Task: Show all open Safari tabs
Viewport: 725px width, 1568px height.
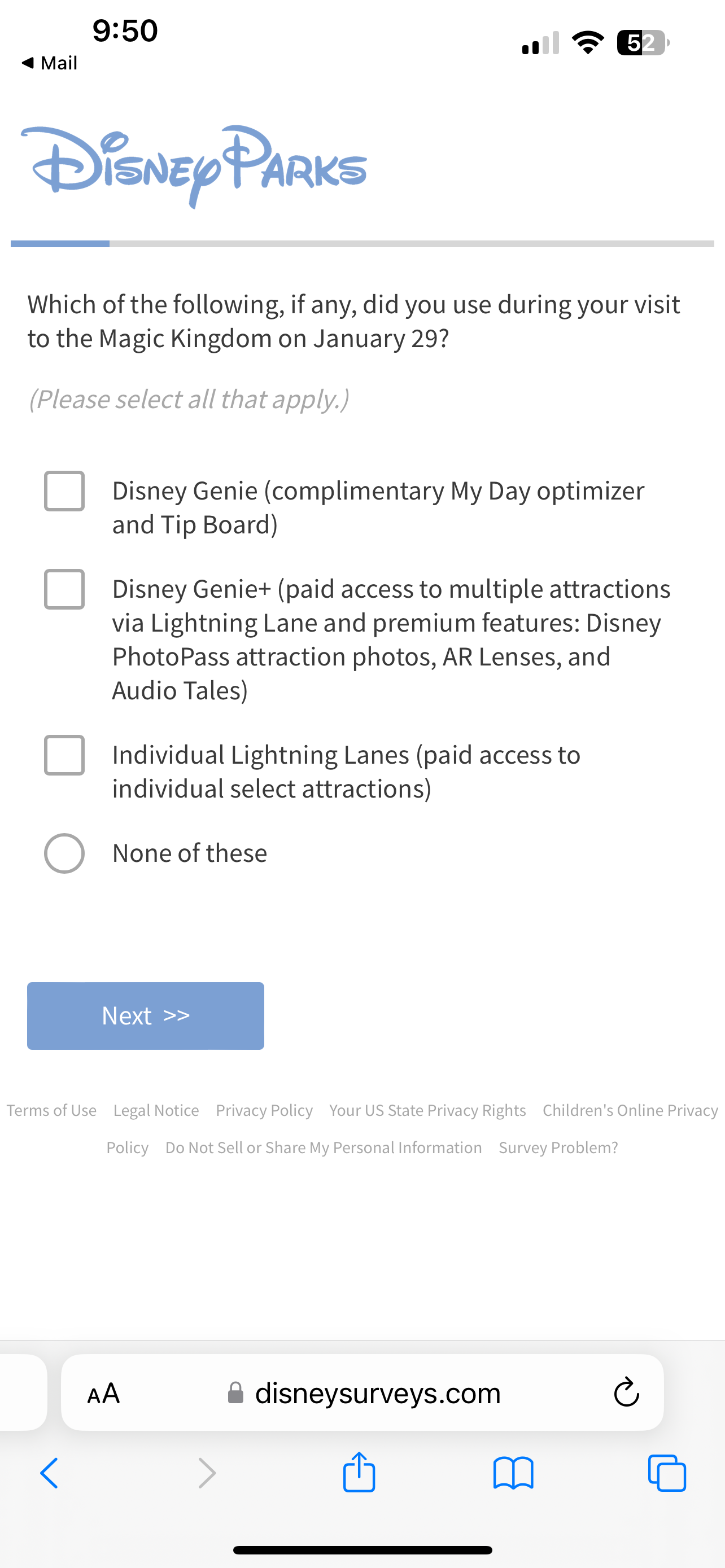Action: 667,1473
